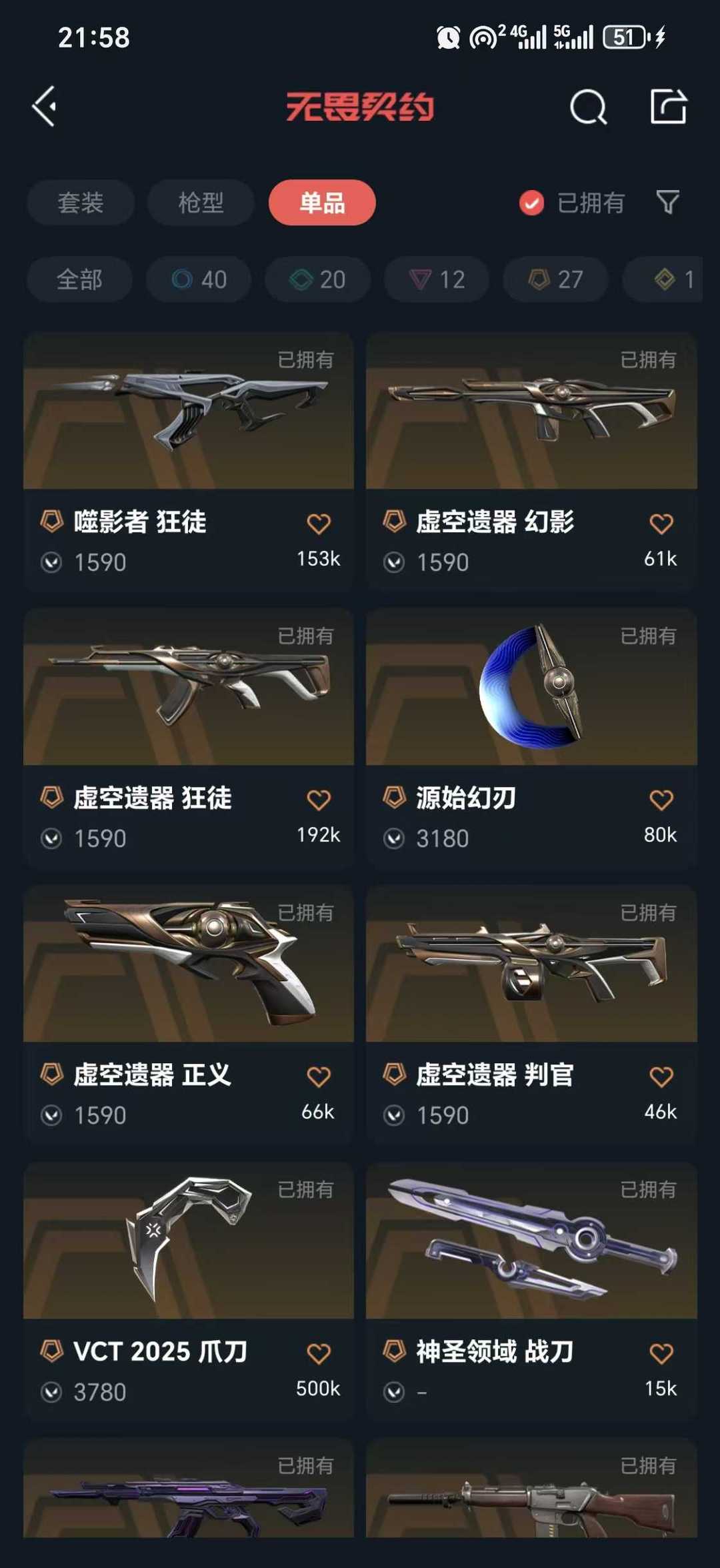Open the VCT 2025 爪刀 card

pyautogui.click(x=188, y=1254)
